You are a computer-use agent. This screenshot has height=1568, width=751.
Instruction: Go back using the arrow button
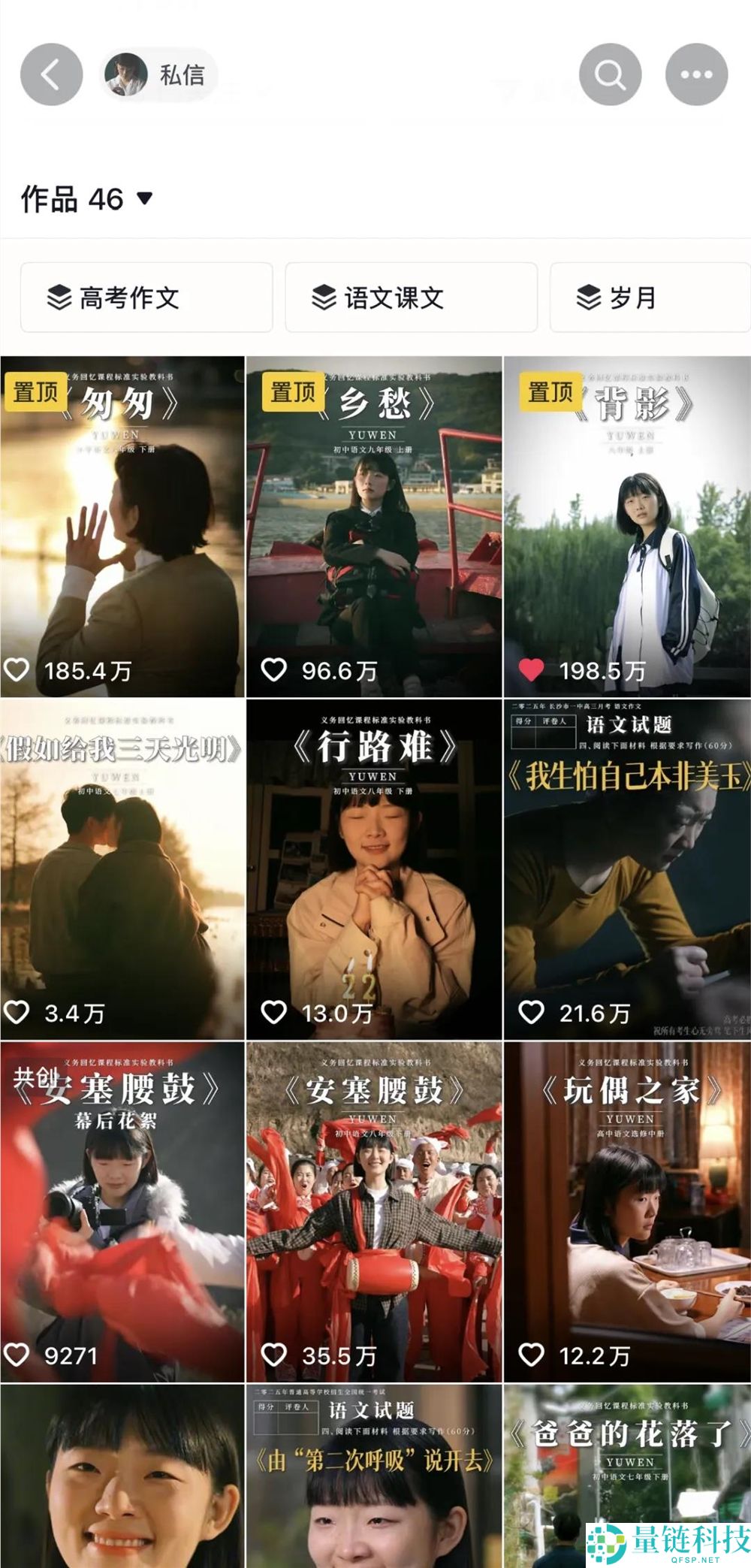51,74
